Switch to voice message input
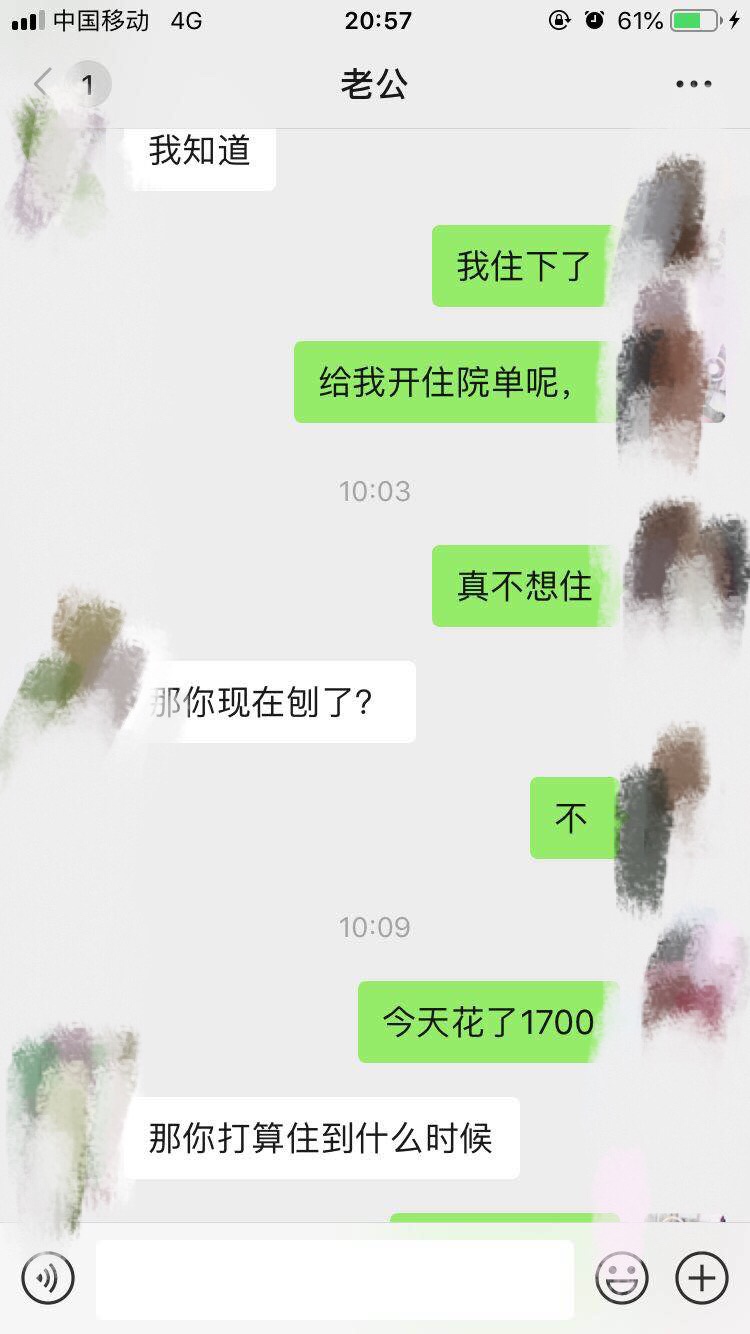 pos(48,1277)
